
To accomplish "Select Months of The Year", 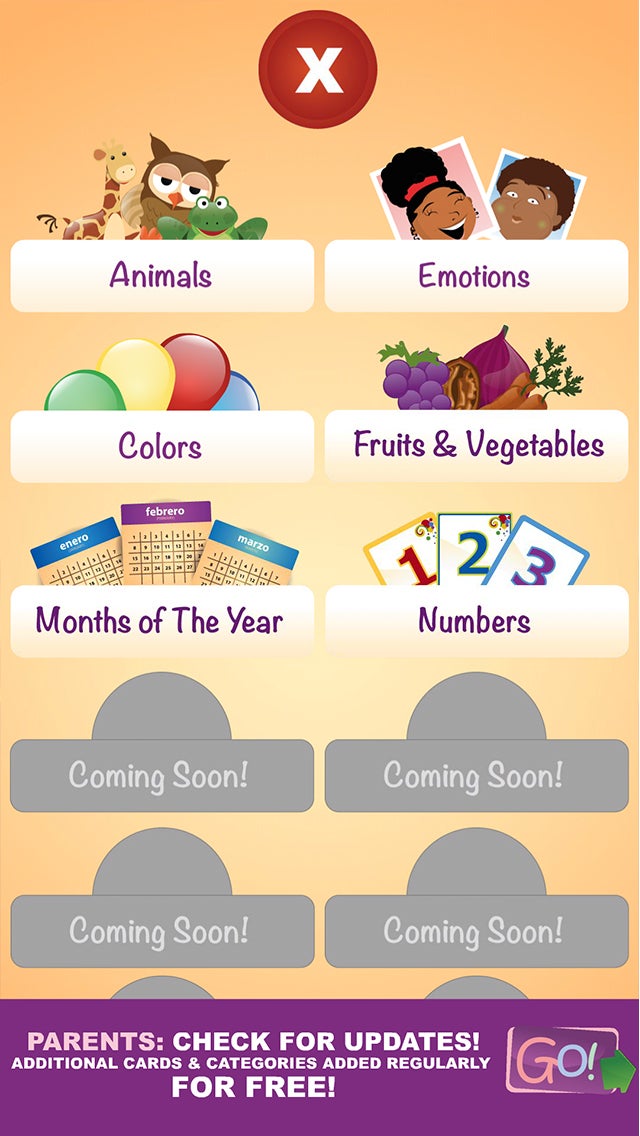I will pos(162,621).
